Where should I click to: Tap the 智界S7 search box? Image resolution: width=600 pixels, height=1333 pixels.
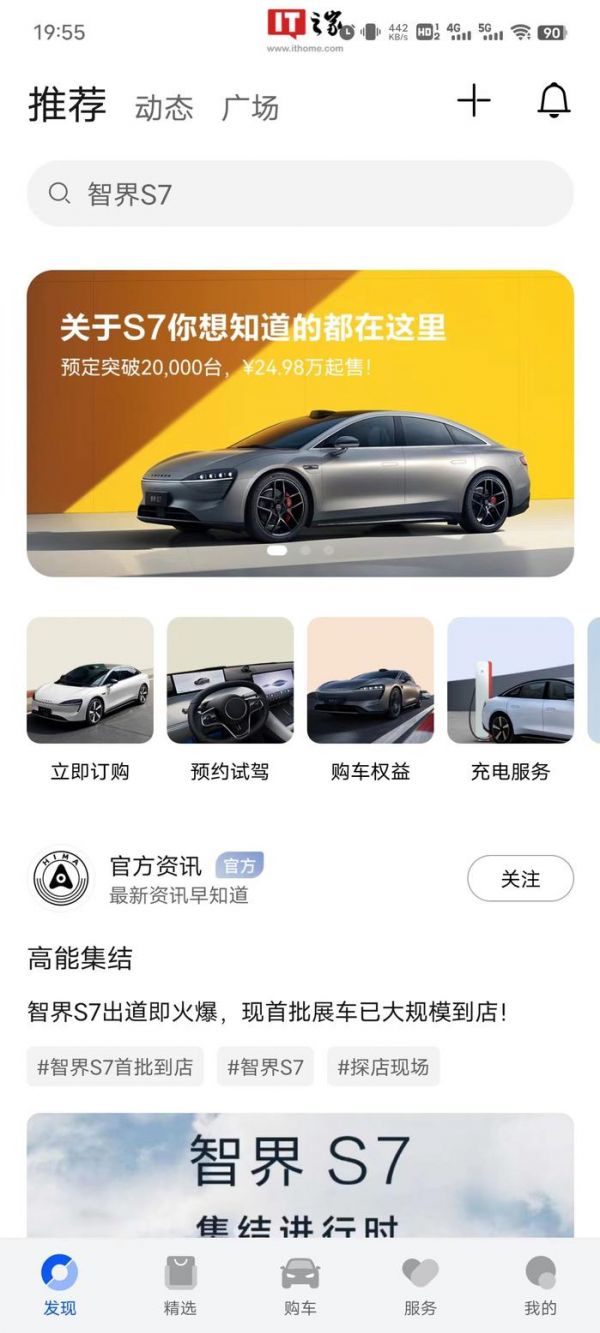coord(300,194)
